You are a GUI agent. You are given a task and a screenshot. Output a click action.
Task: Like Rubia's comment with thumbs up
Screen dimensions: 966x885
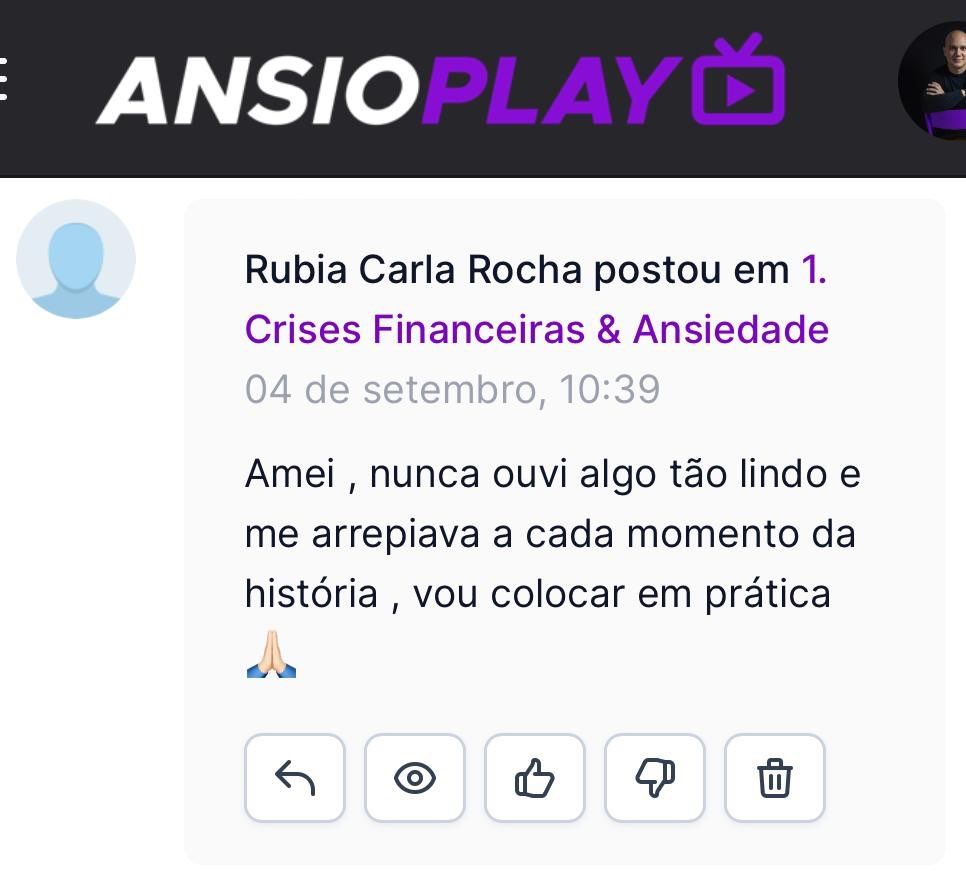click(x=535, y=777)
